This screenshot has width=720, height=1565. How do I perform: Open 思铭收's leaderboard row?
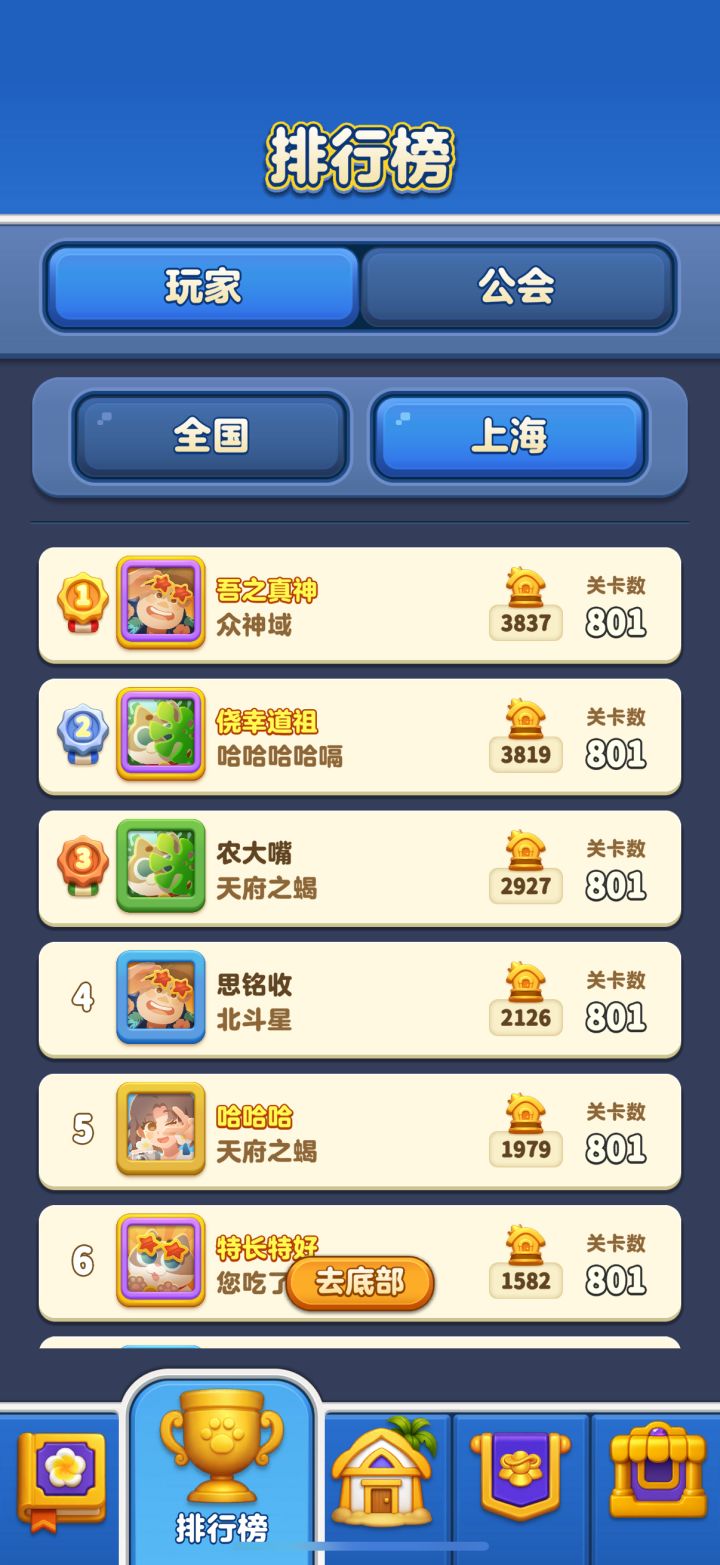360,999
